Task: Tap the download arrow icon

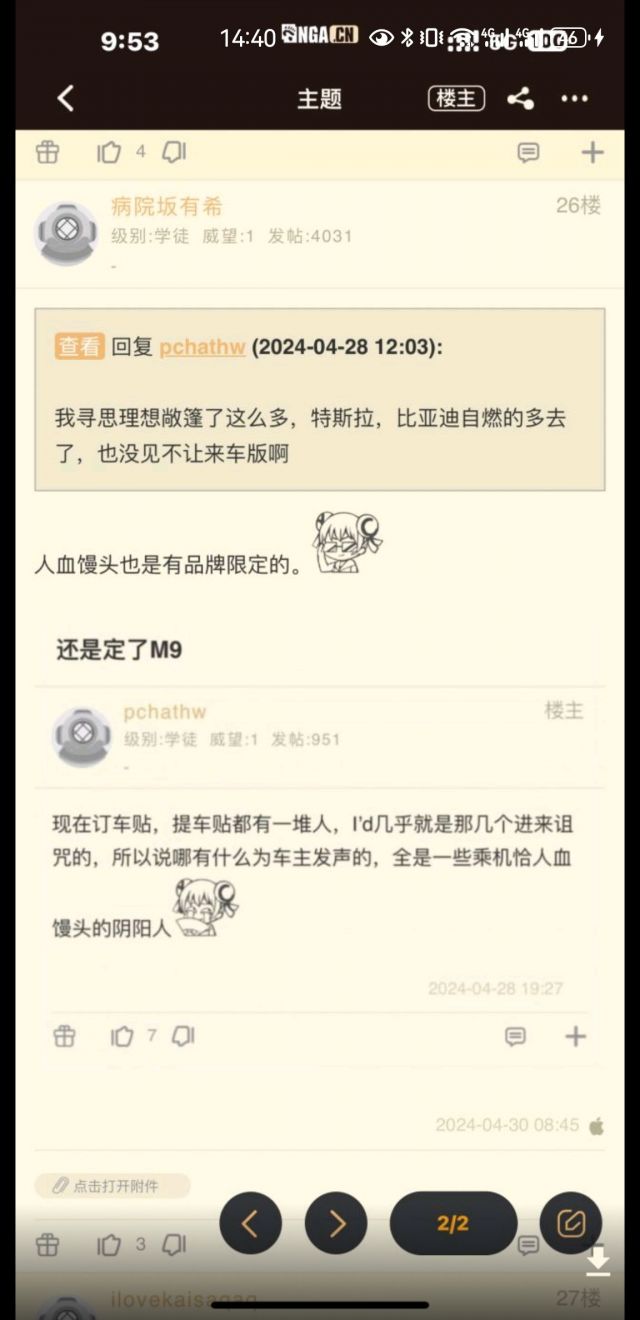Action: [598, 1261]
